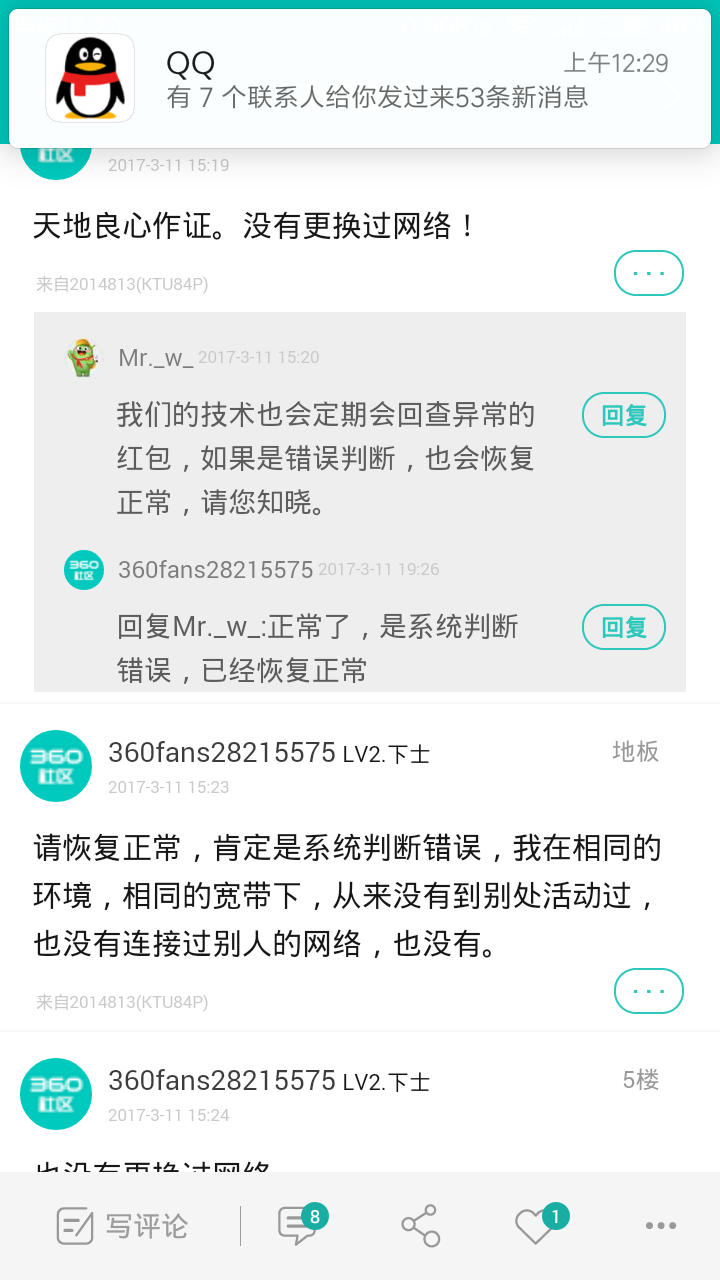The height and width of the screenshot is (1280, 720).
Task: Tap the 地板 floor marker
Action: (x=634, y=752)
